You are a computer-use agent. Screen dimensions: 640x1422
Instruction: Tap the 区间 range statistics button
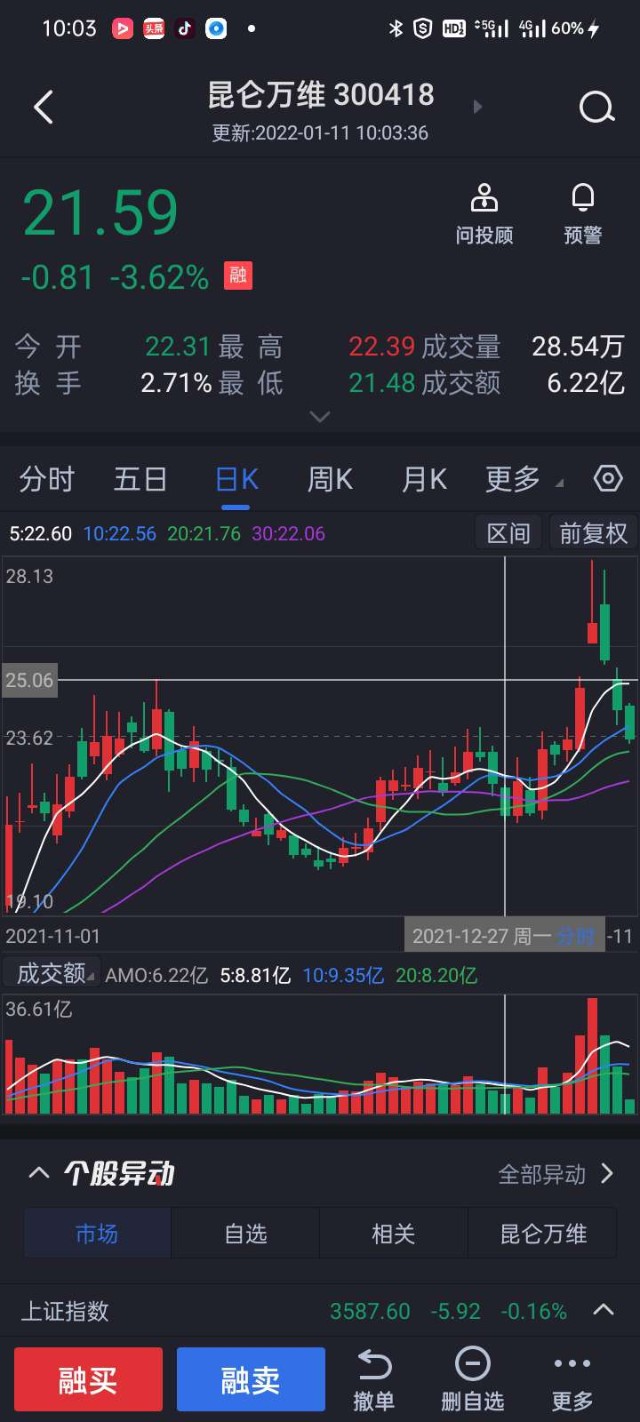pos(508,533)
